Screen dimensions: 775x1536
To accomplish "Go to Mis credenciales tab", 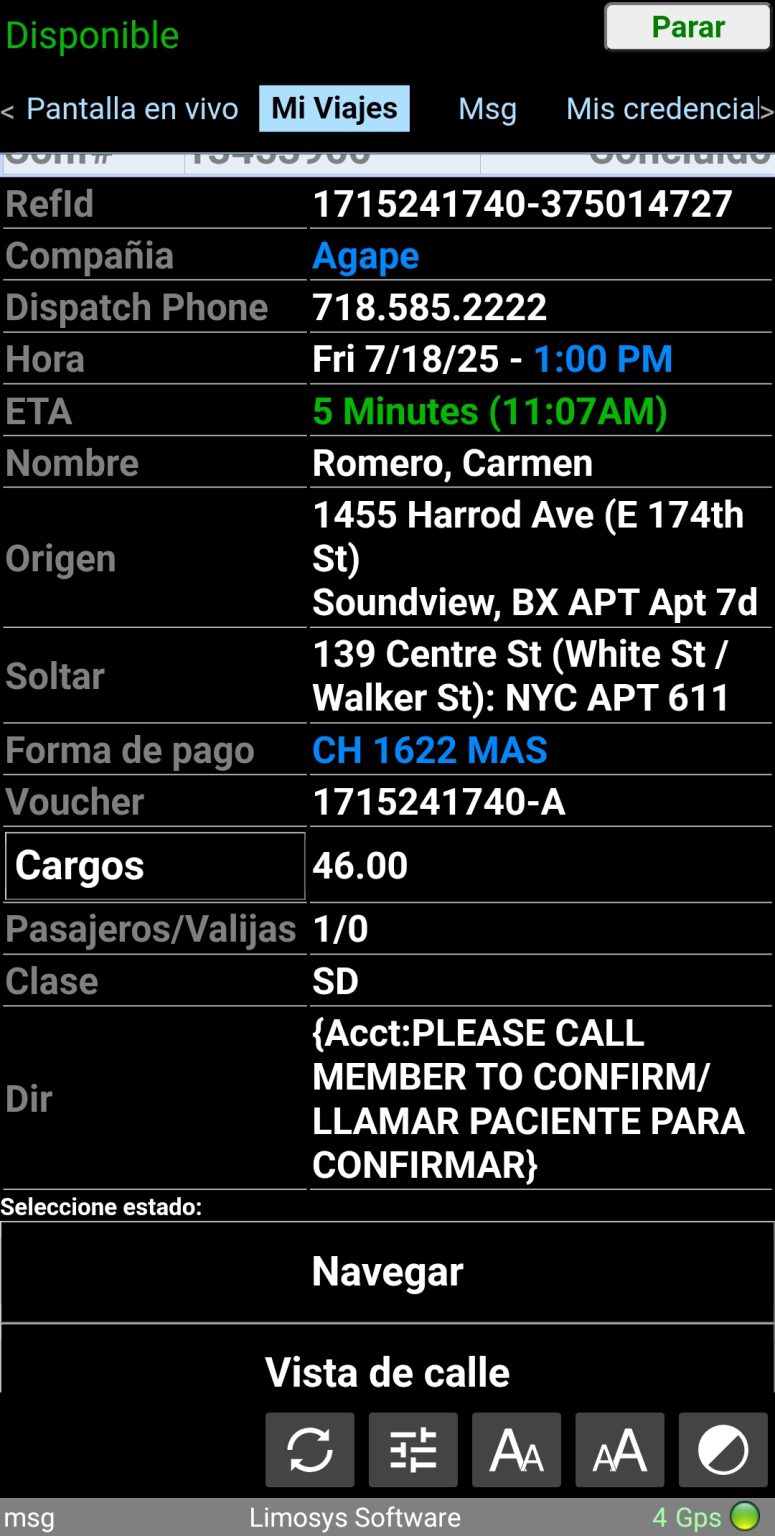I will point(662,109).
